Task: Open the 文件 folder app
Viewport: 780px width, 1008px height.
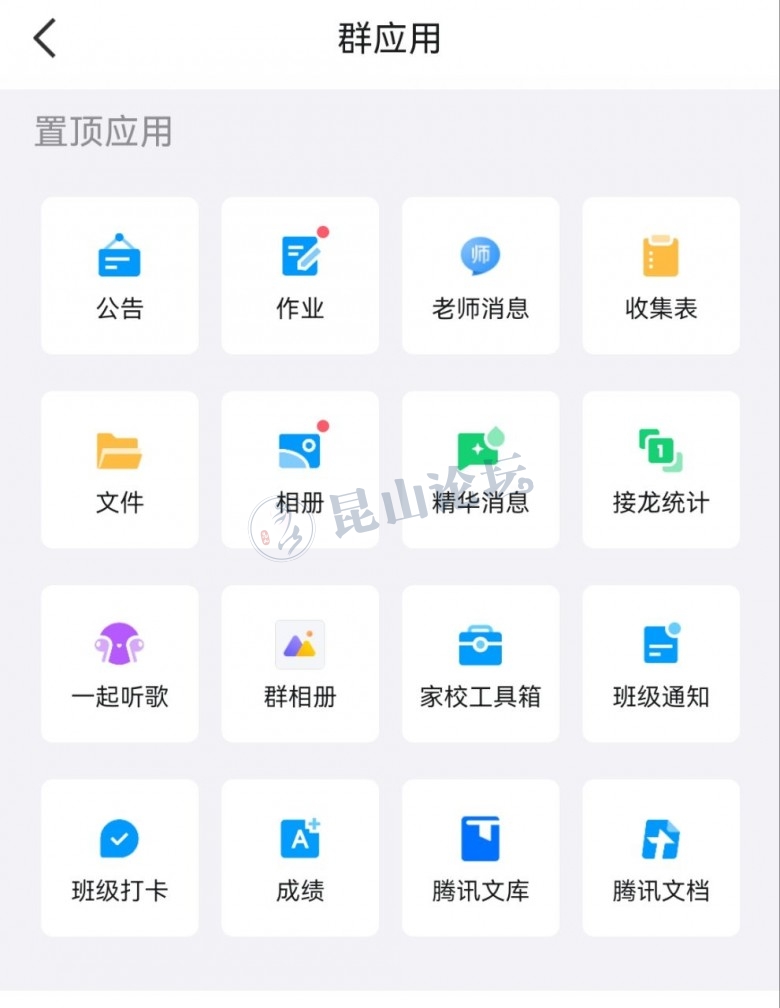Action: tap(120, 469)
